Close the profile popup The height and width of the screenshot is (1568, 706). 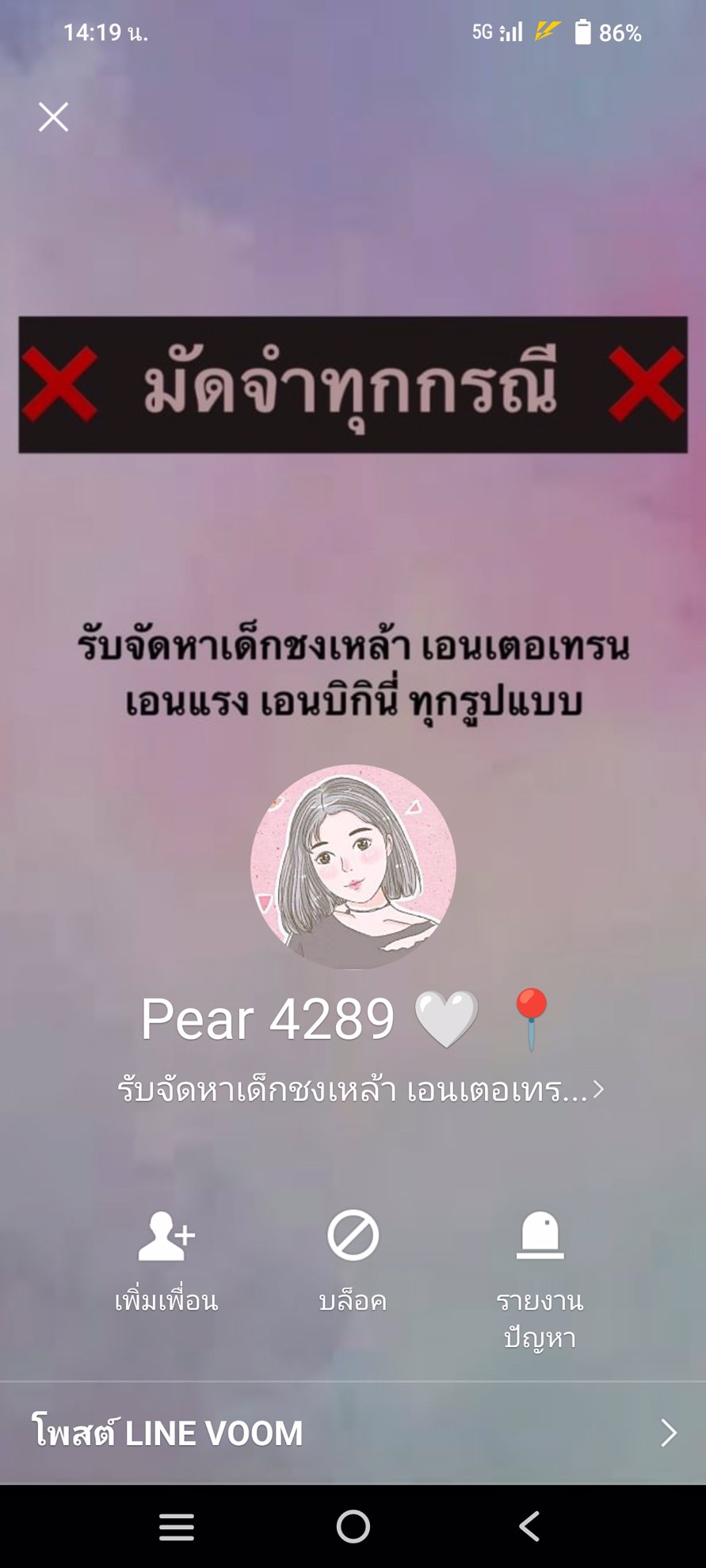click(x=53, y=117)
